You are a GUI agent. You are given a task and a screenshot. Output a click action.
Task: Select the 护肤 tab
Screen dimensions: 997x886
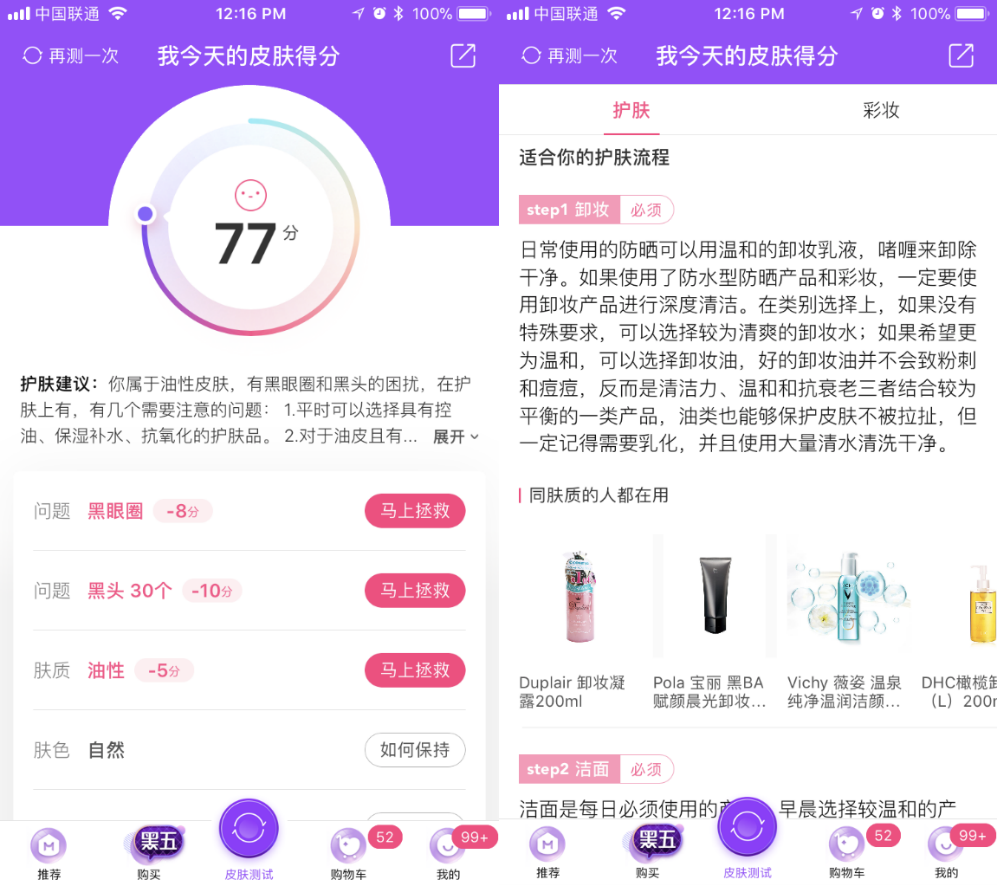coord(631,111)
